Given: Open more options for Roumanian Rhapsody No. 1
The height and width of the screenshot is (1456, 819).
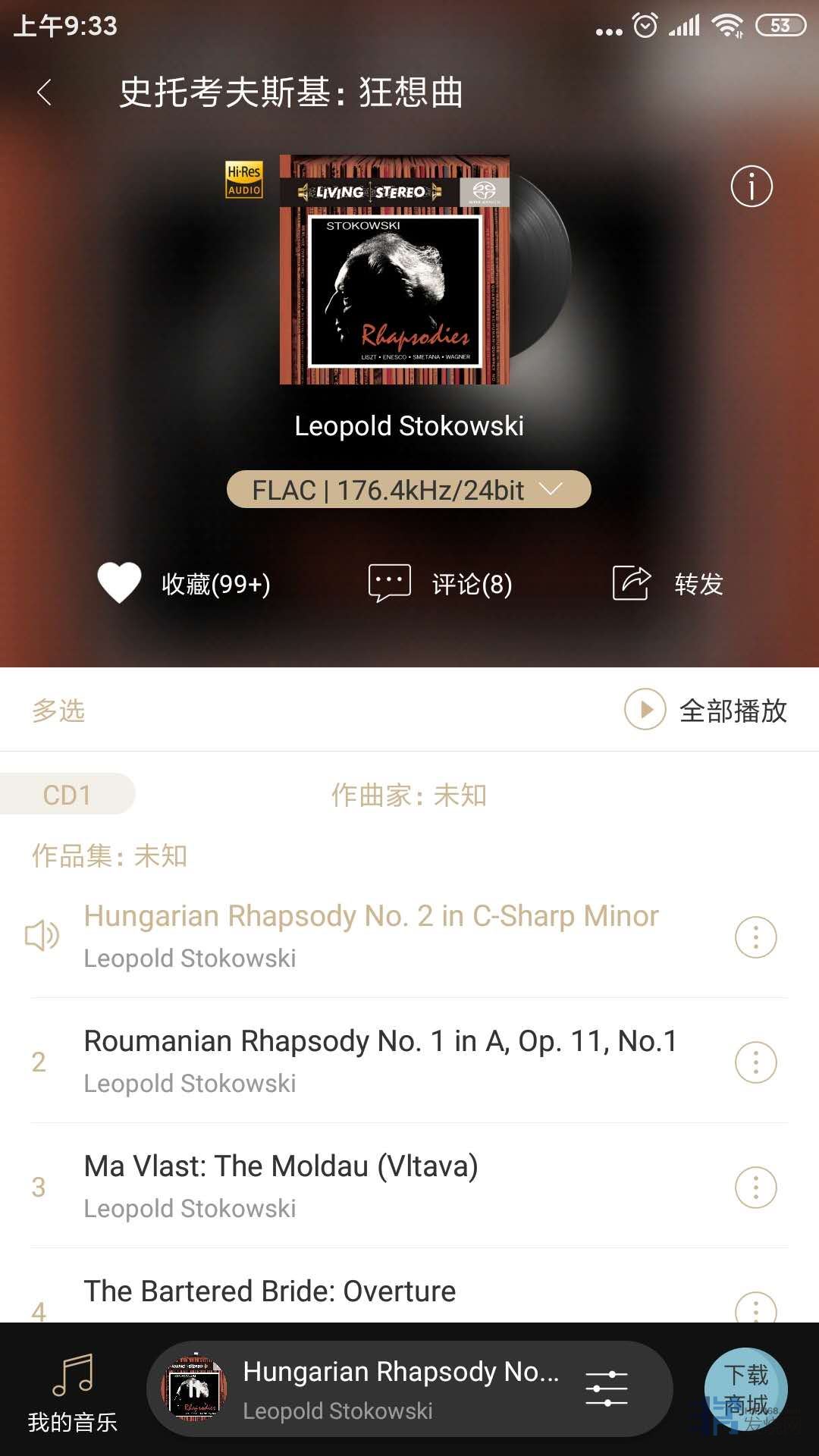Looking at the screenshot, I should tap(755, 1062).
